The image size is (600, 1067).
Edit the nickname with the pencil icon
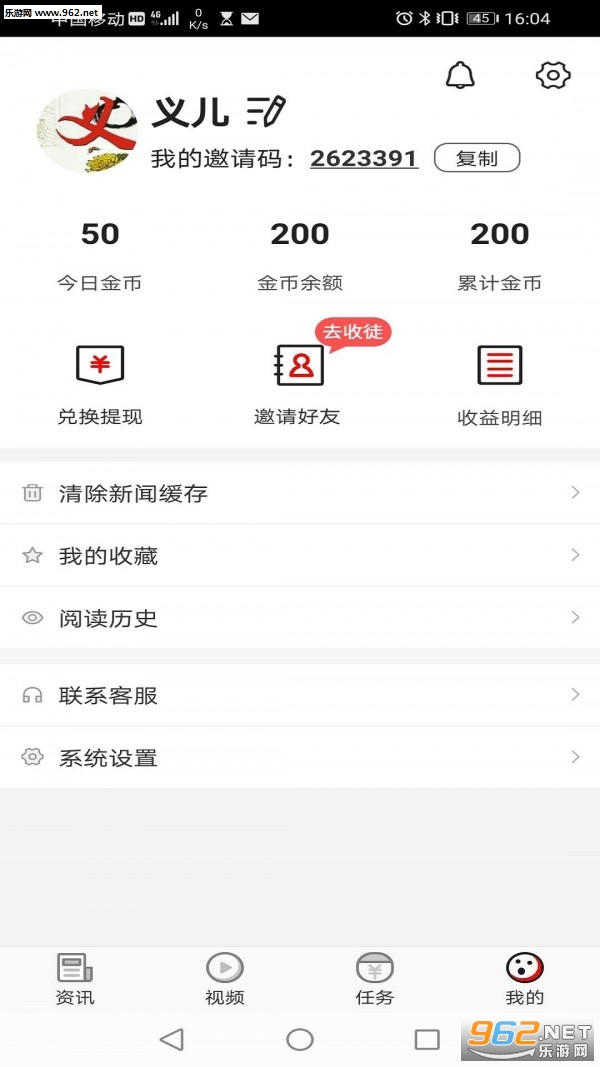(266, 111)
